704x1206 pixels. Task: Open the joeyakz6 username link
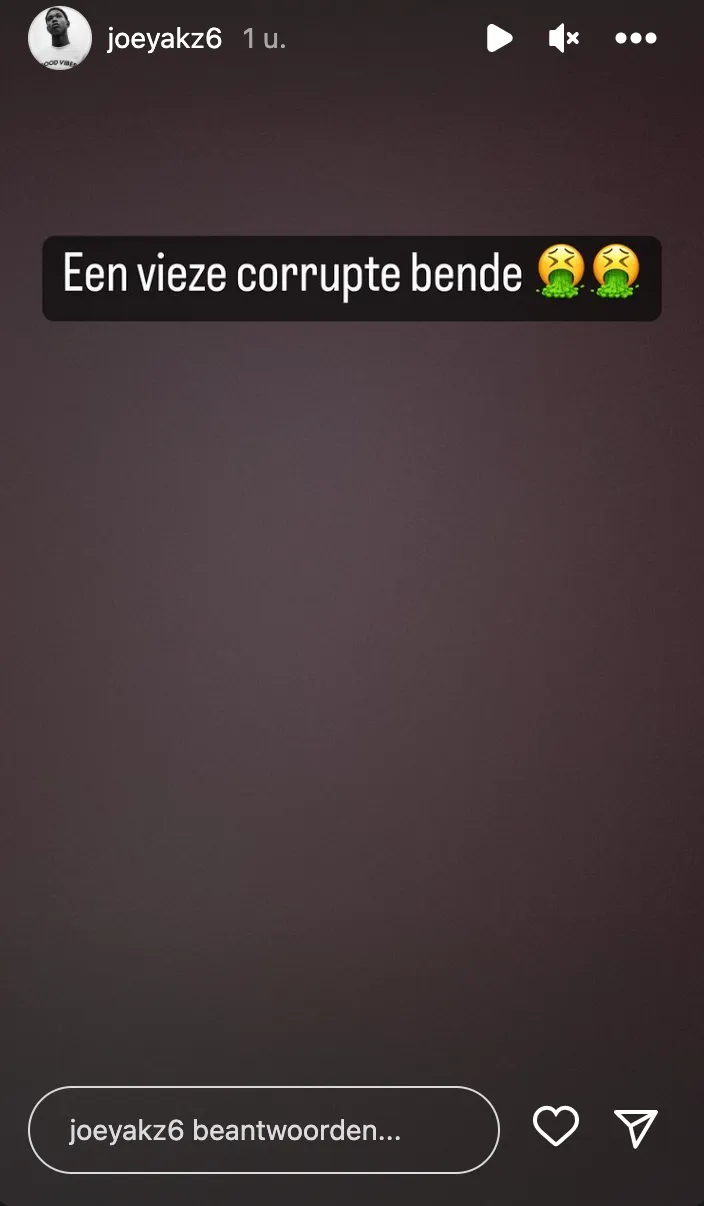[164, 39]
